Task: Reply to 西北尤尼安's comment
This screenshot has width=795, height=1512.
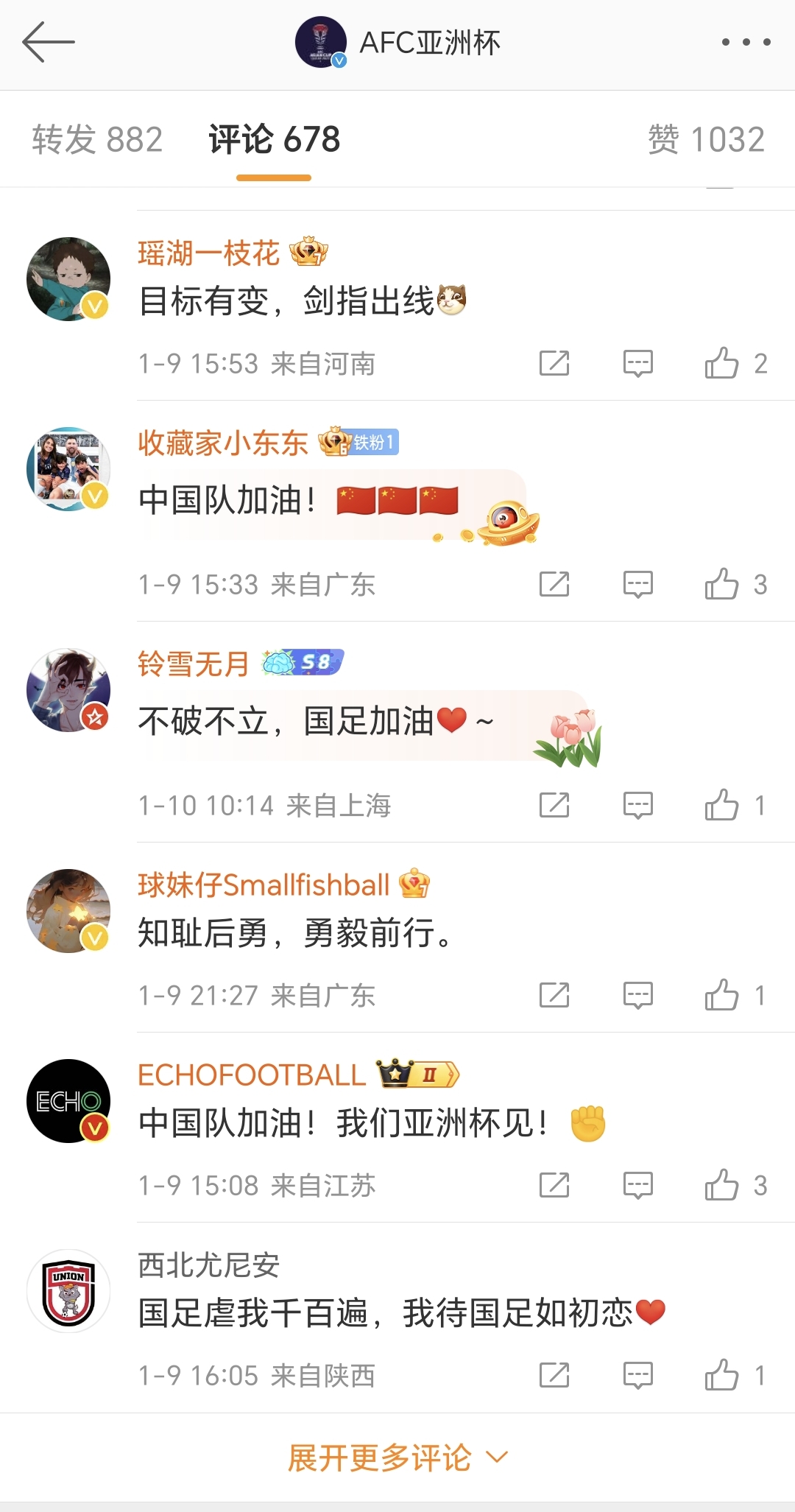Action: point(637,1375)
